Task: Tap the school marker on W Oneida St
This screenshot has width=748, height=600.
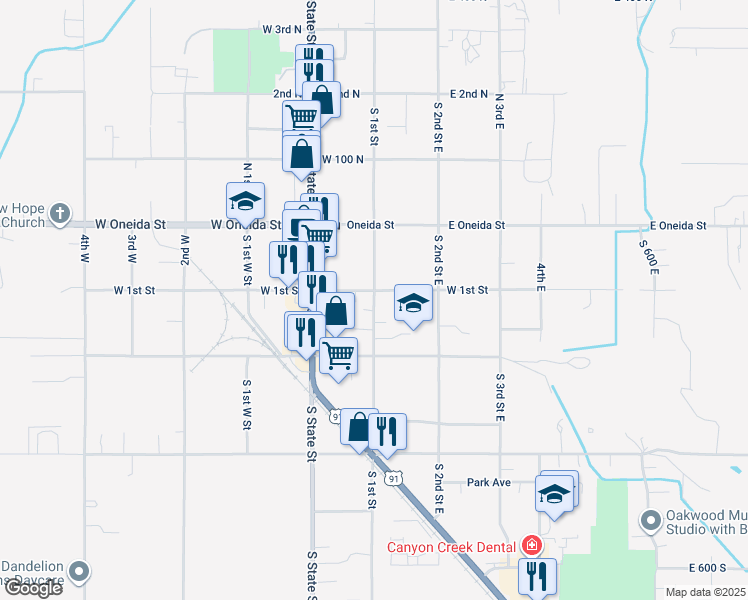Action: click(x=245, y=202)
